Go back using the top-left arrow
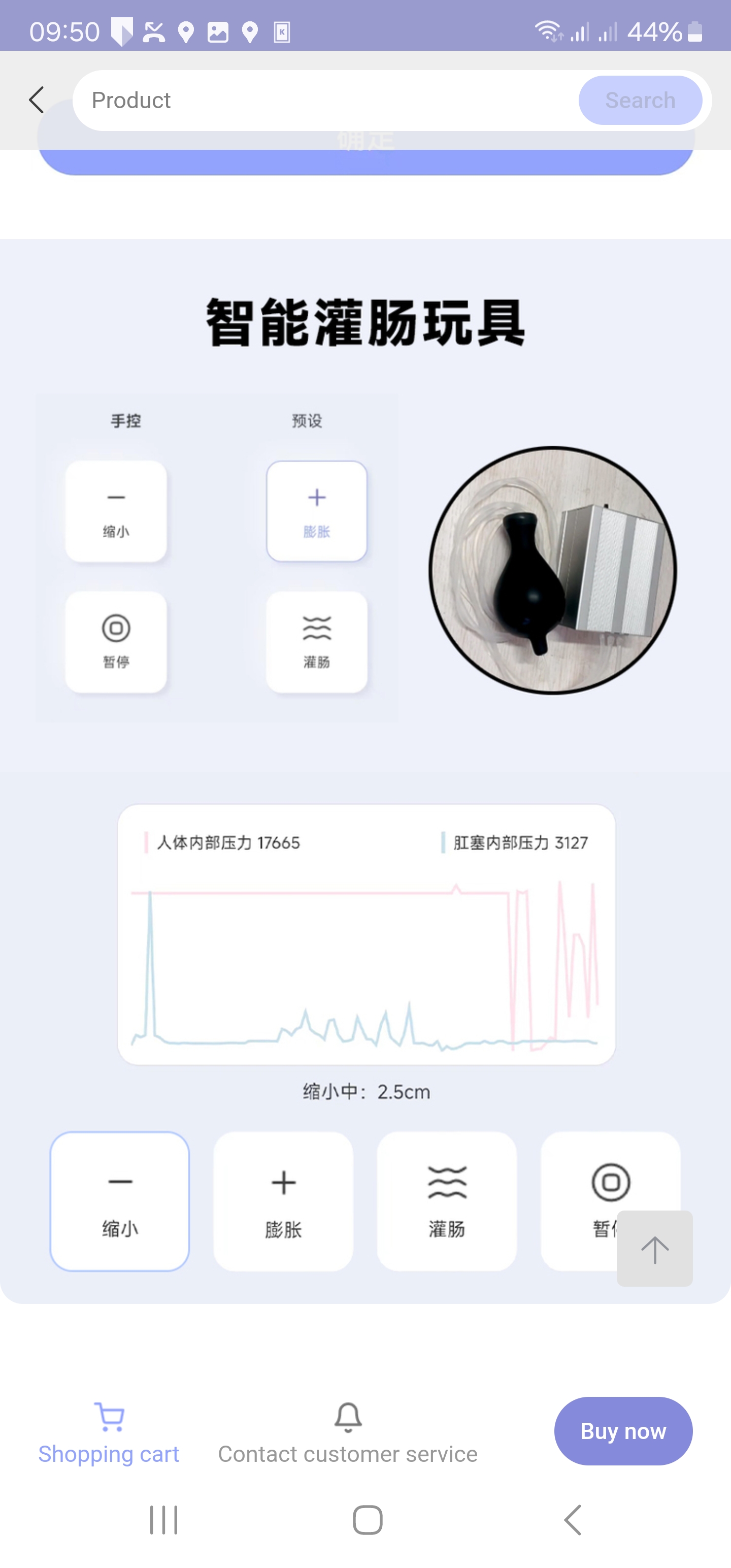 (37, 100)
